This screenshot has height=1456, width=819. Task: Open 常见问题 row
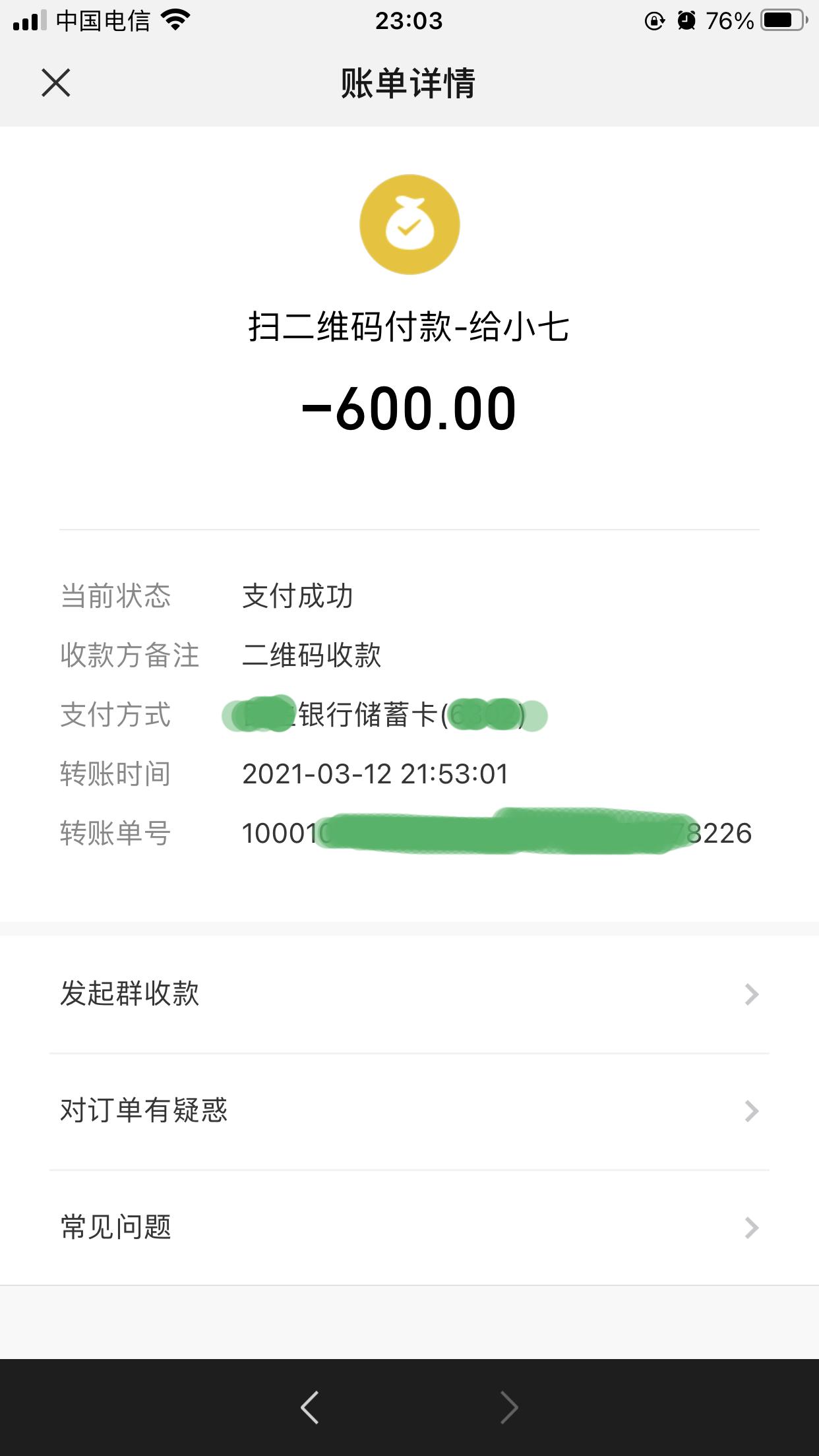pos(409,1228)
